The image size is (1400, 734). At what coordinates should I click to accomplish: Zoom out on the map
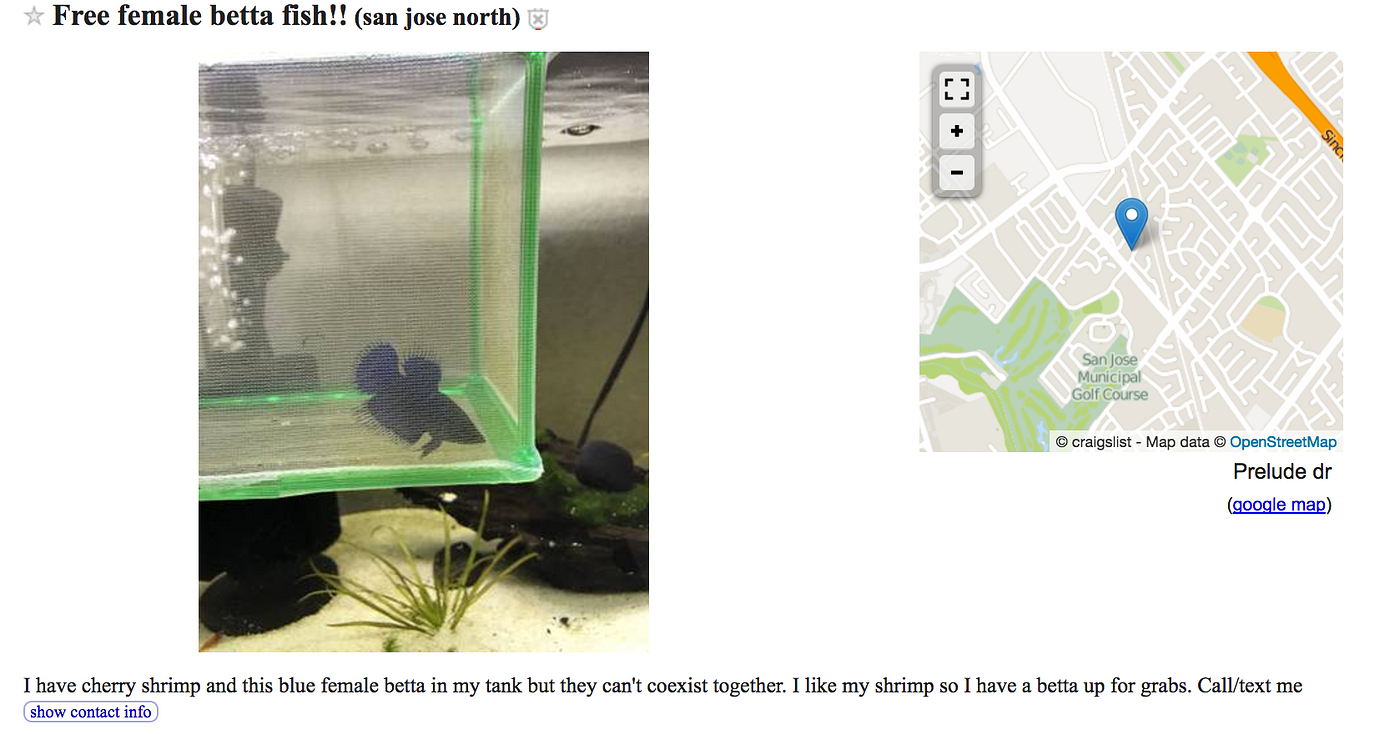pos(957,172)
